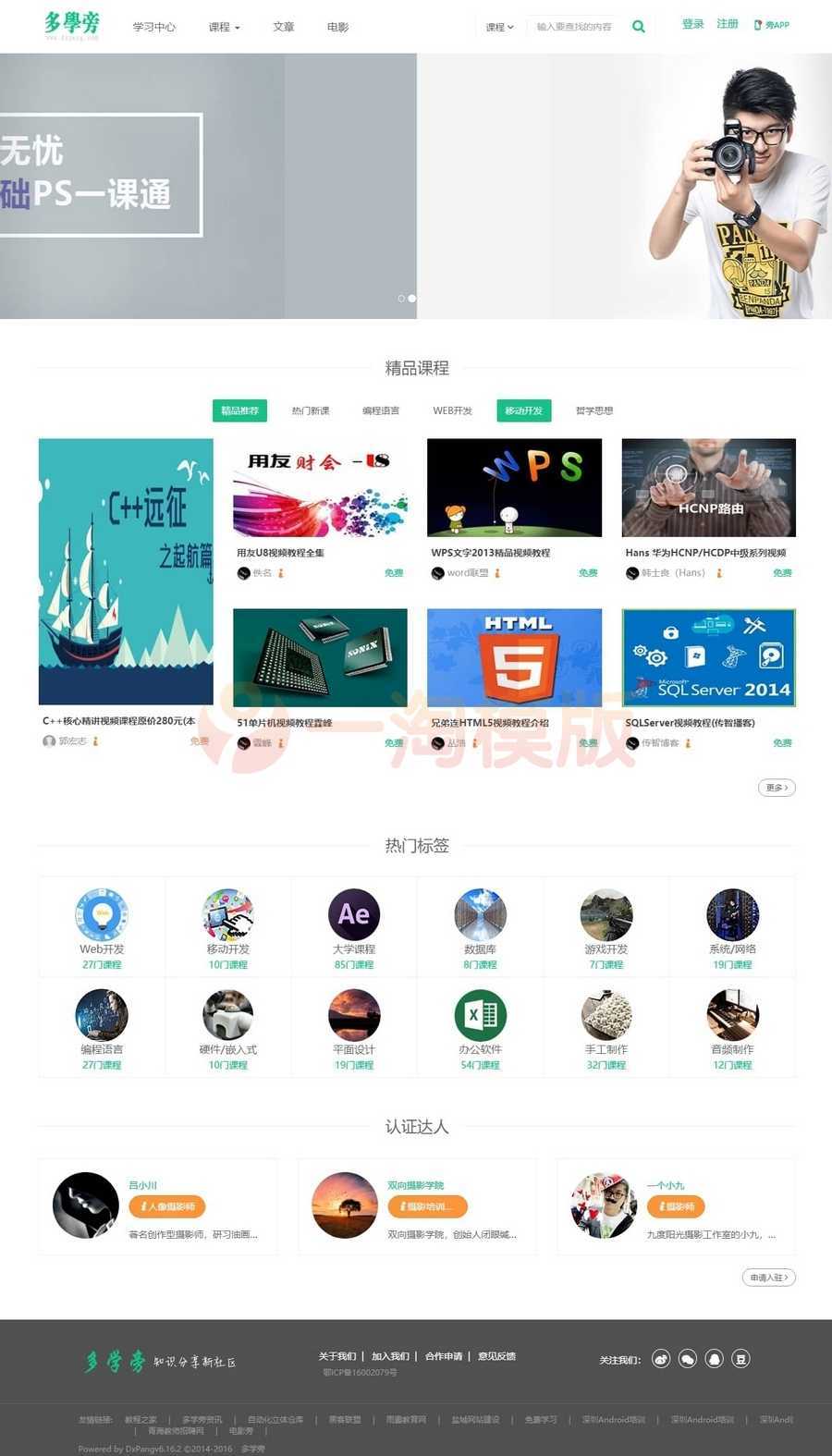Screen dimensions: 832x1456
Task: Open the 注册 register link
Action: pos(728,24)
